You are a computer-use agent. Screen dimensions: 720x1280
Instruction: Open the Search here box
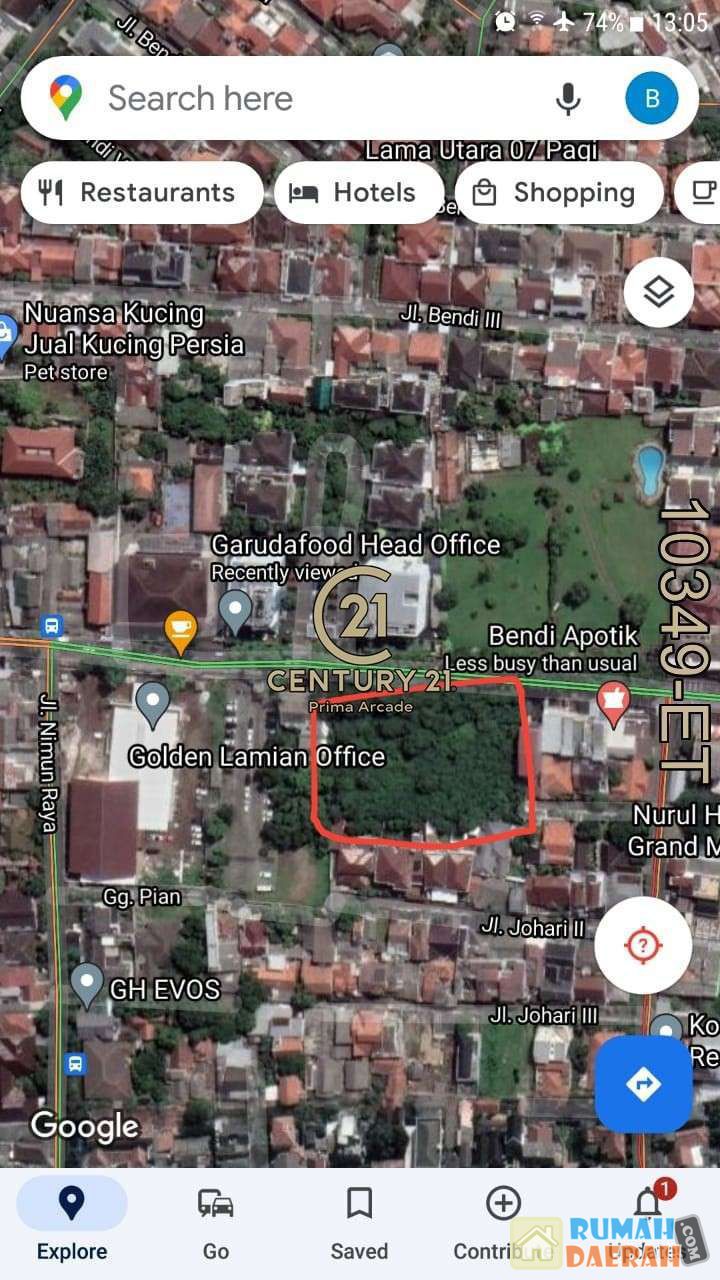300,98
